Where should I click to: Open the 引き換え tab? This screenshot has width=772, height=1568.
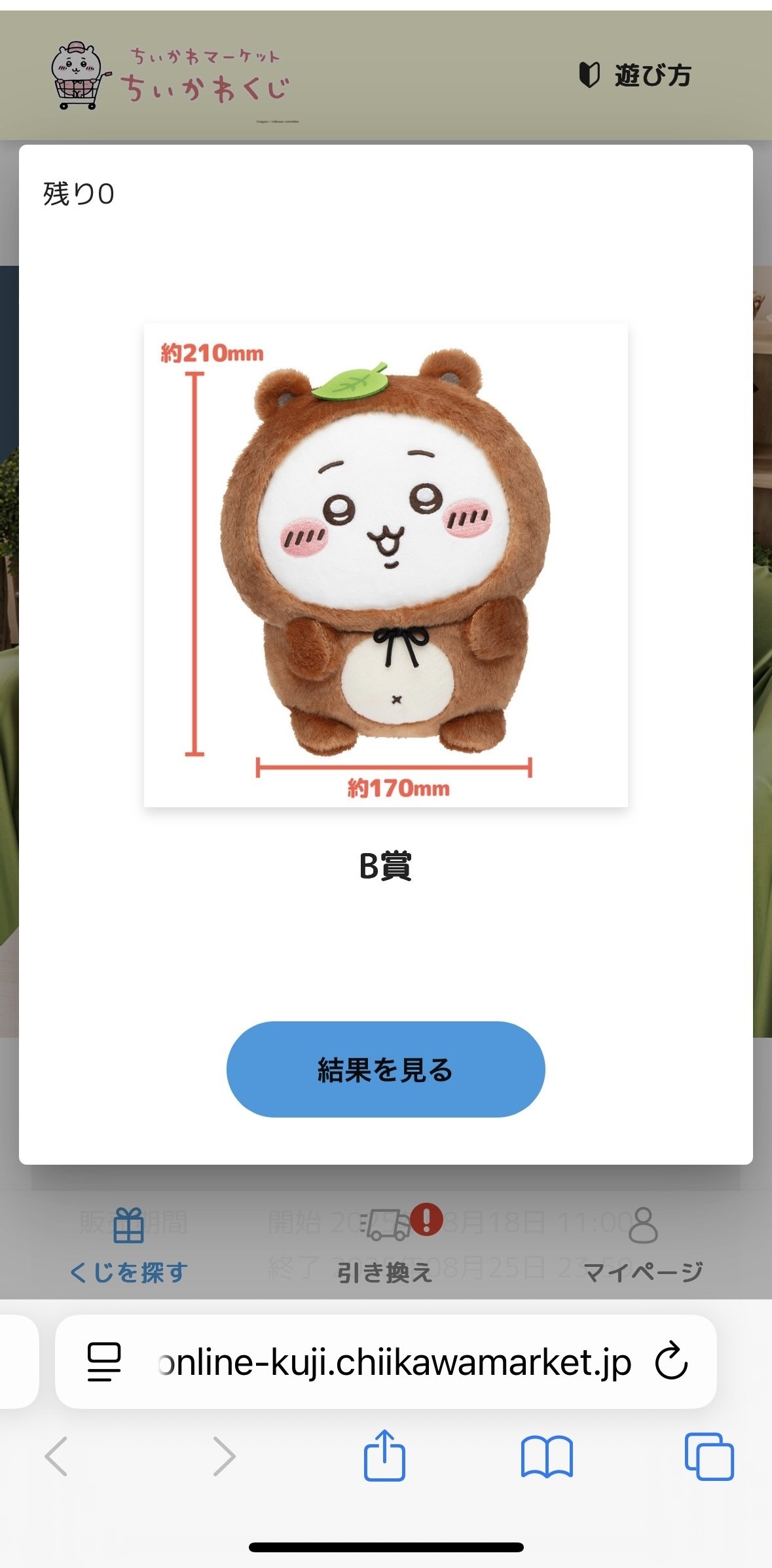click(x=386, y=1245)
